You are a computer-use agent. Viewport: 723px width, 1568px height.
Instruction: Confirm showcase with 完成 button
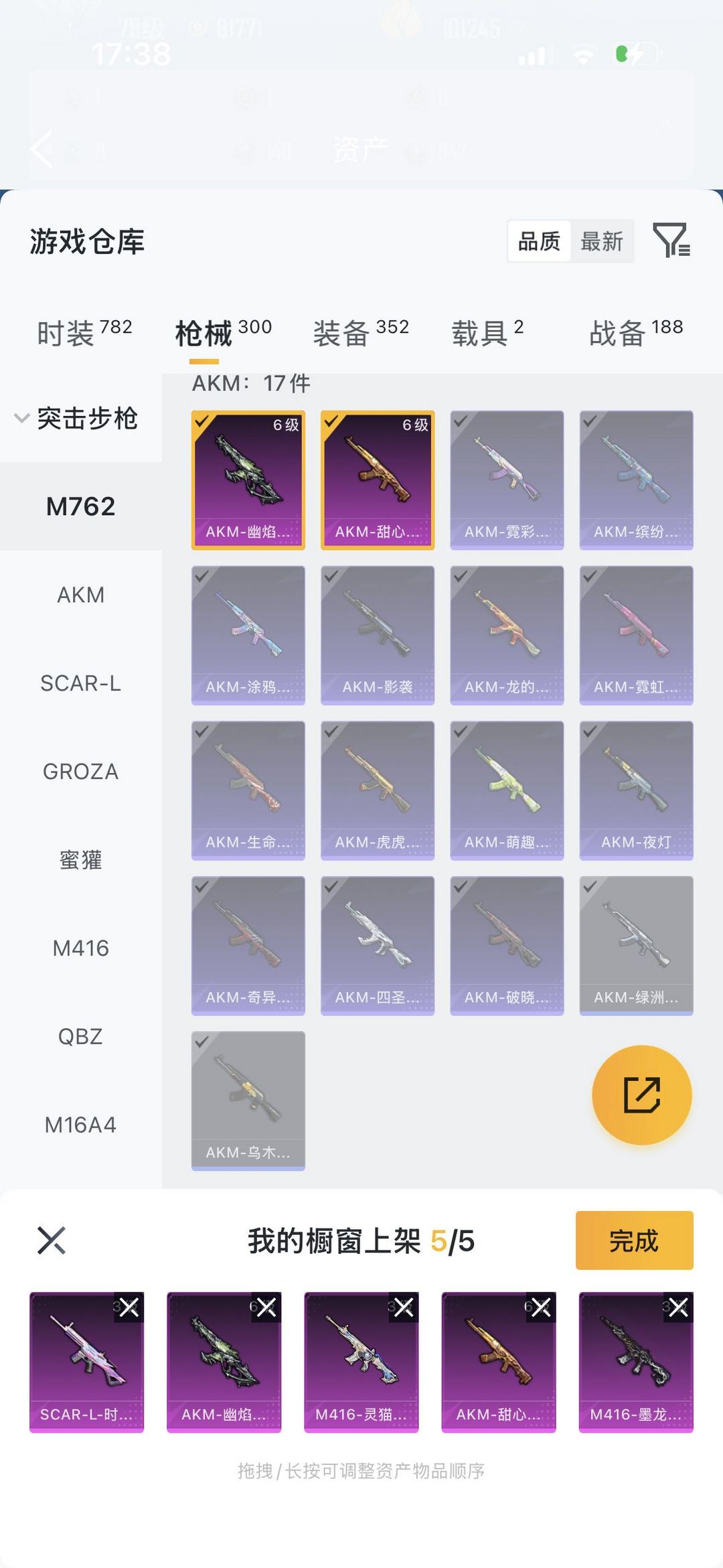tap(634, 1240)
